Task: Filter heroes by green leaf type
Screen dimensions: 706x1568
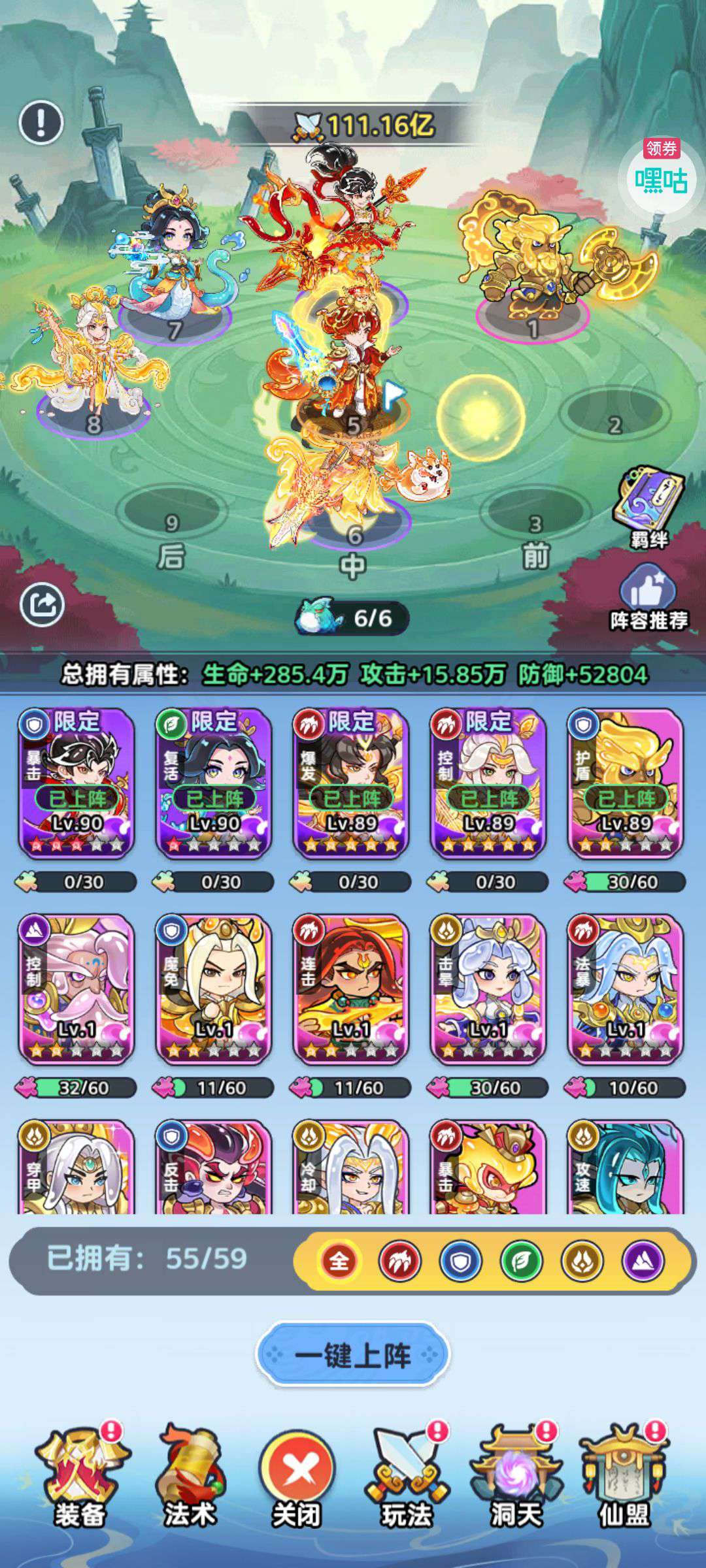Action: click(521, 1261)
